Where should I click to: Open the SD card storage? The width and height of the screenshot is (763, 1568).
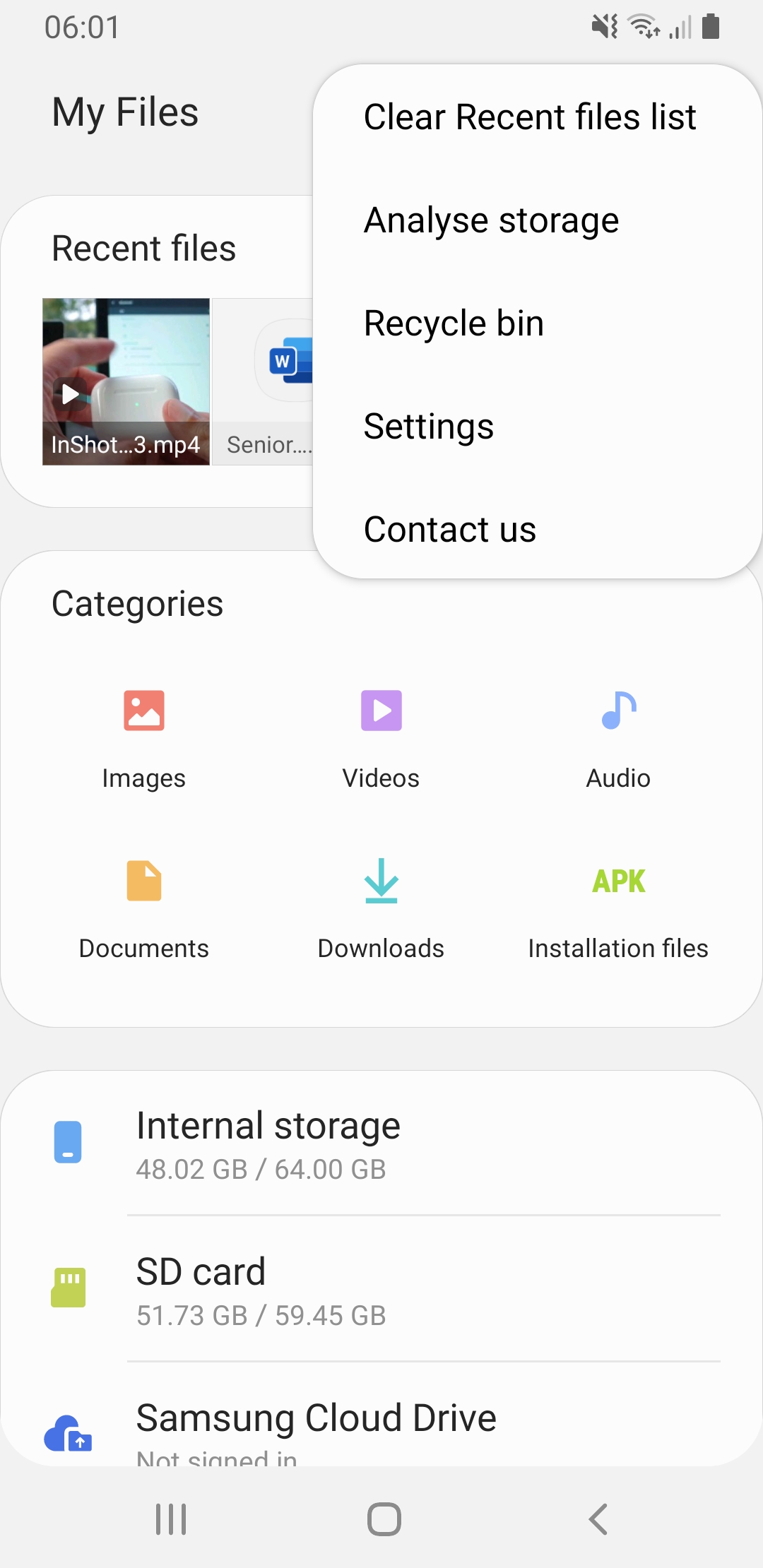tap(381, 1290)
